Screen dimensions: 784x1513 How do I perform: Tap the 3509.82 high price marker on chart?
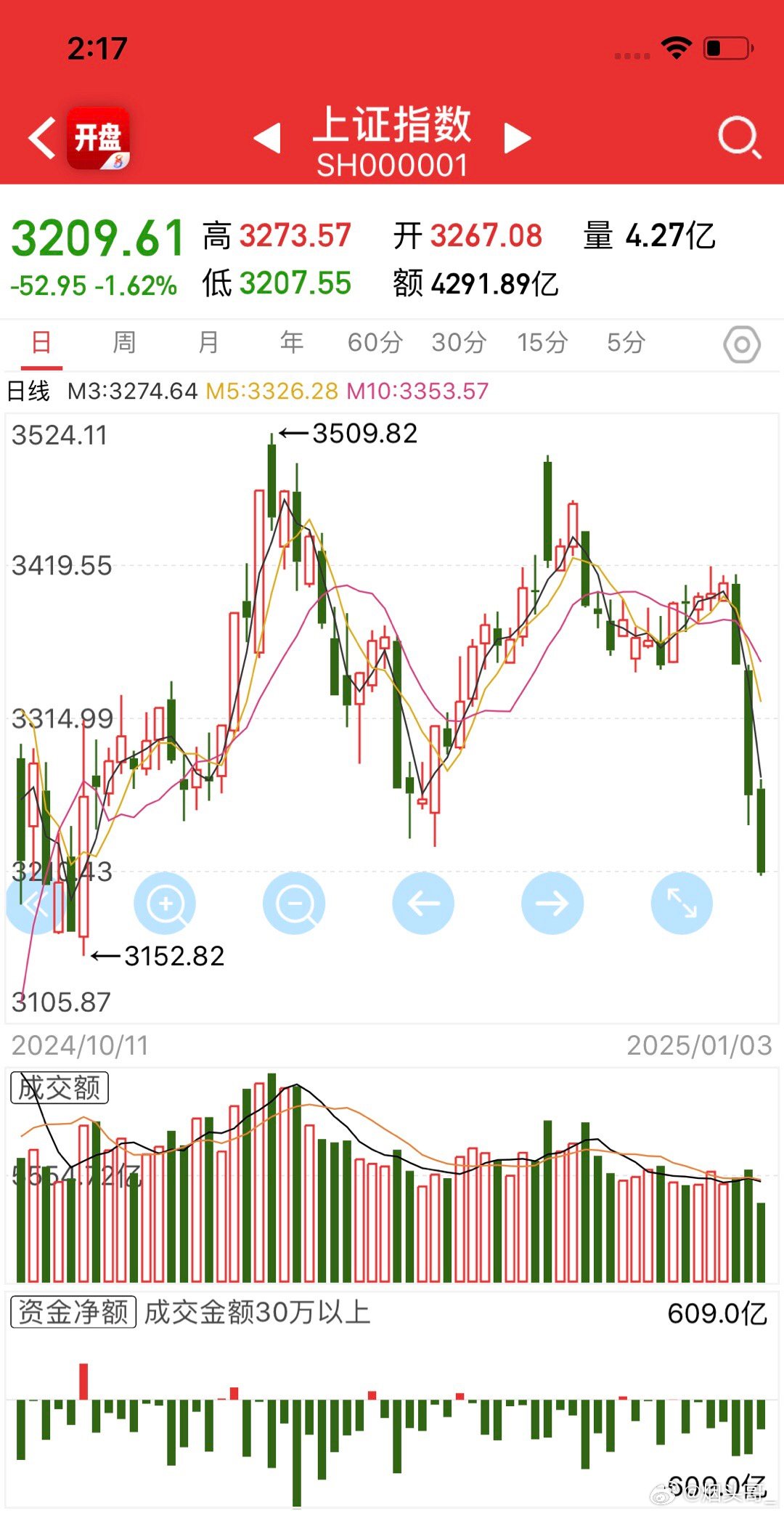[x=363, y=434]
